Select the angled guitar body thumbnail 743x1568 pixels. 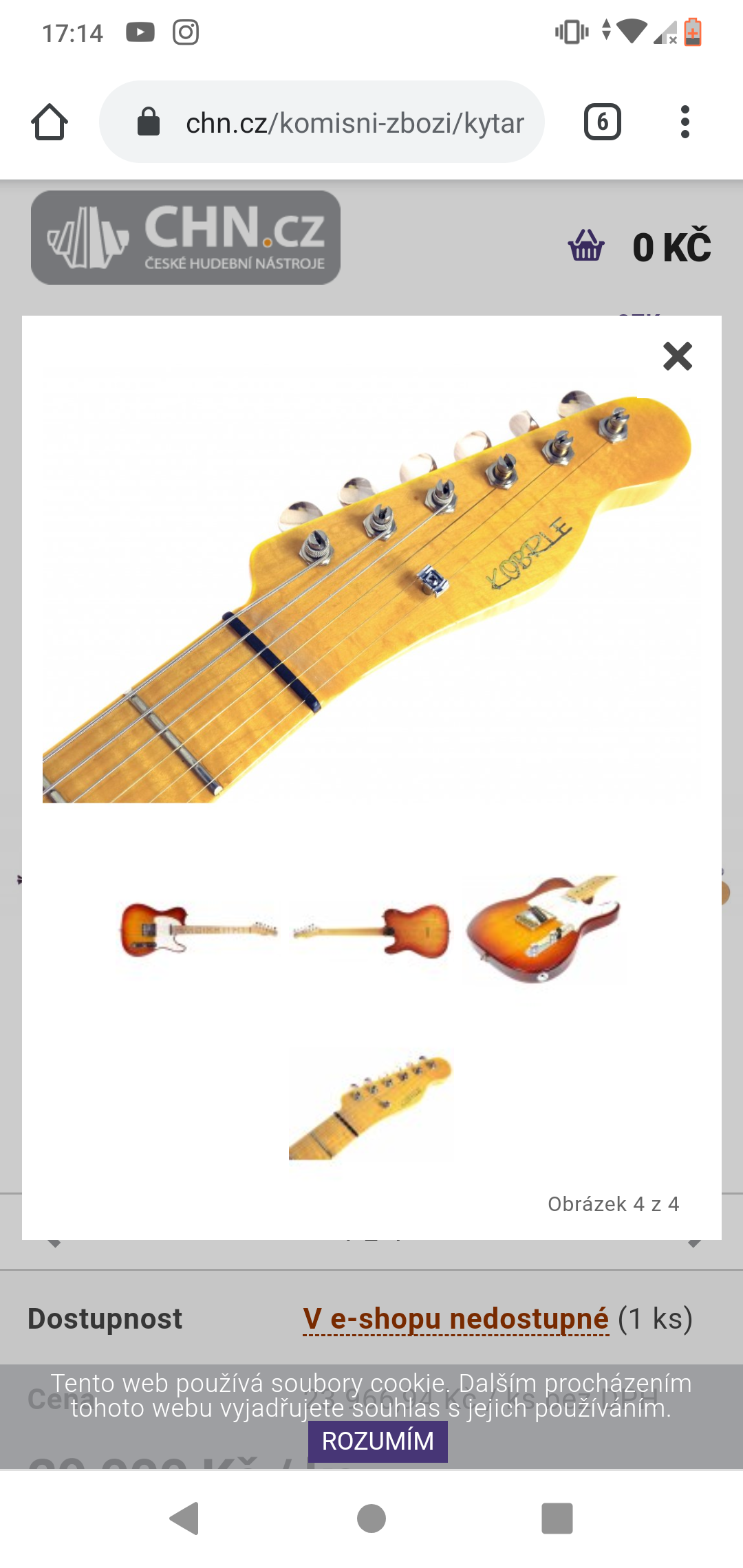tap(543, 928)
